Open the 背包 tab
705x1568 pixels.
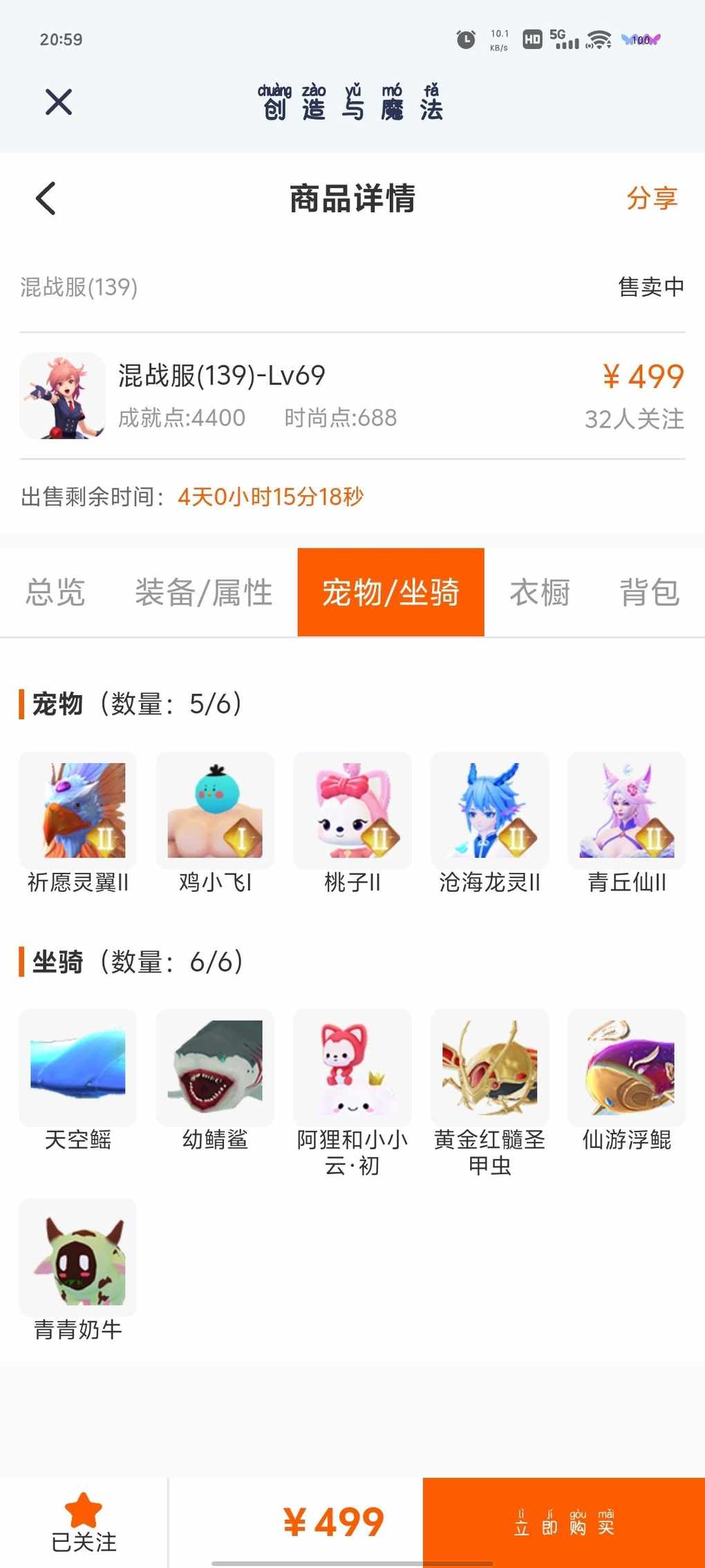coord(650,593)
